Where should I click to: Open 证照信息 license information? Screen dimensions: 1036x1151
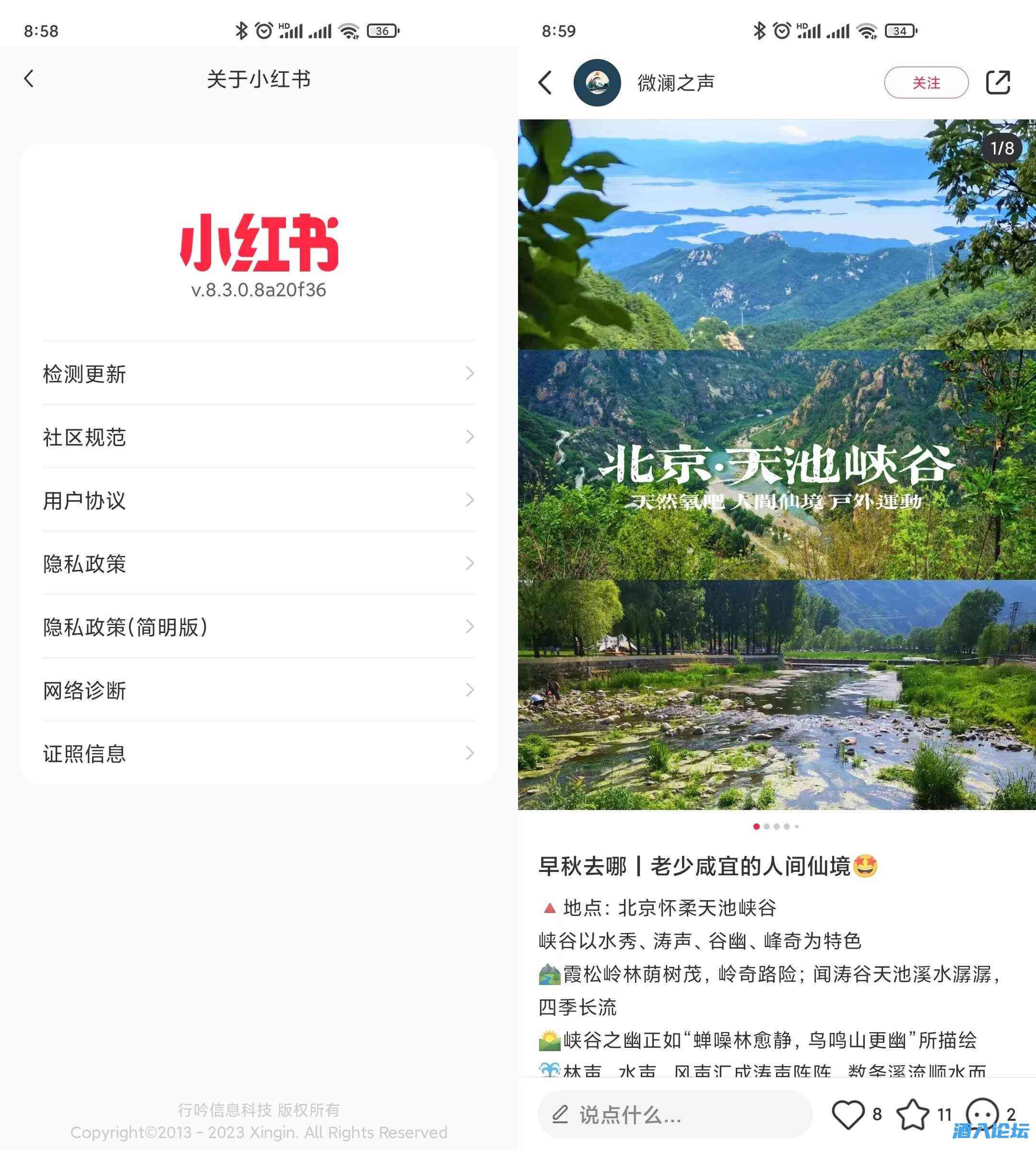pos(259,753)
